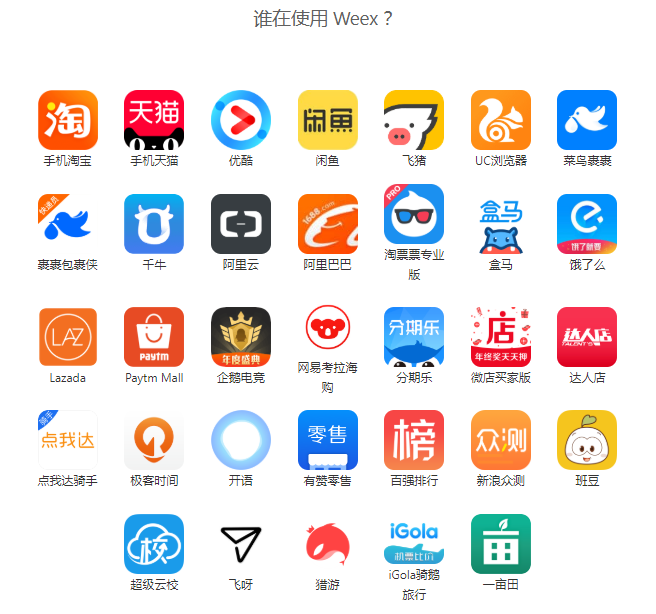
Task: Open 优酷 from the grid
Action: pyautogui.click(x=241, y=120)
